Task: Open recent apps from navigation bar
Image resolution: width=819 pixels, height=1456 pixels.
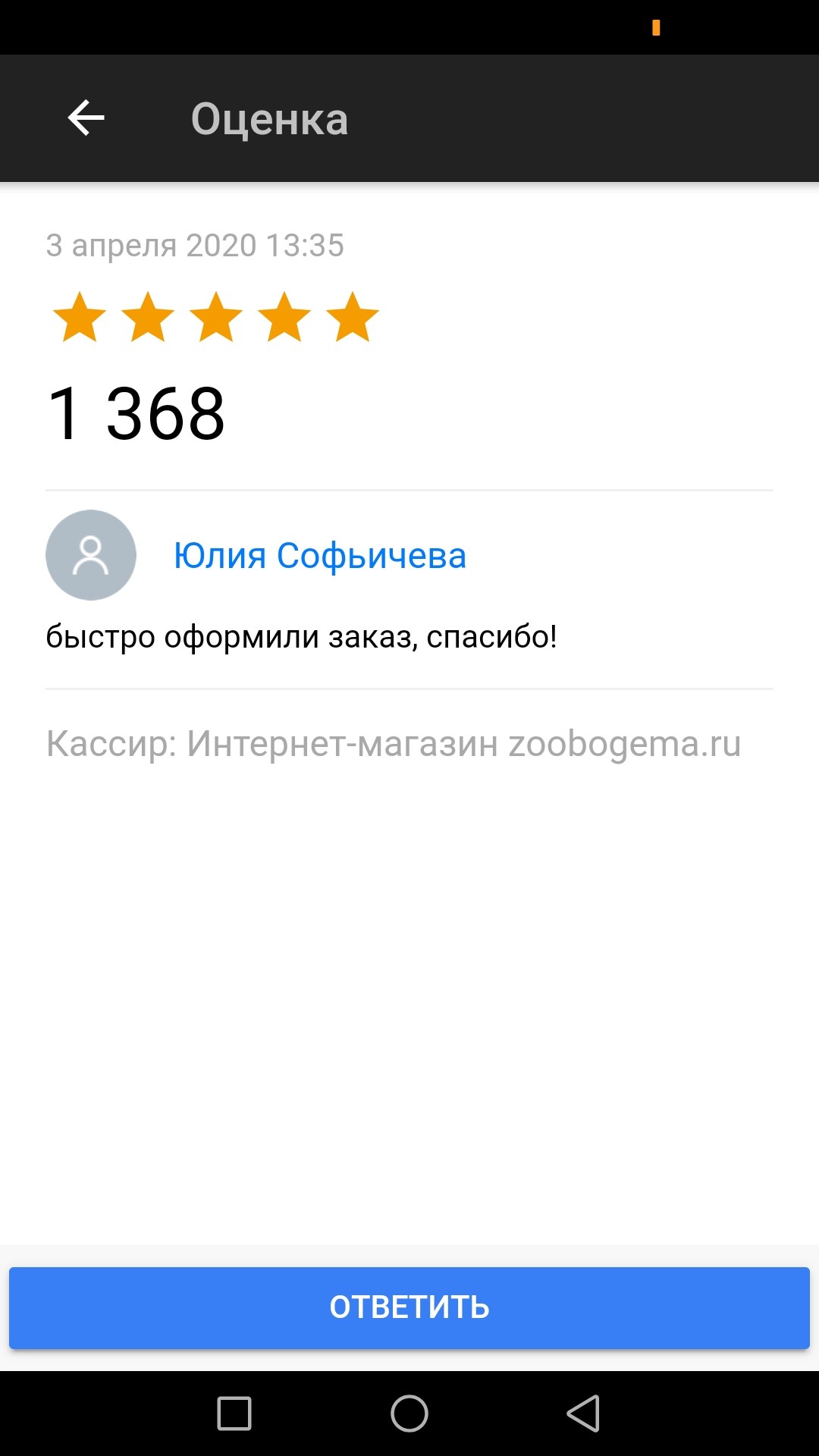Action: [234, 1414]
